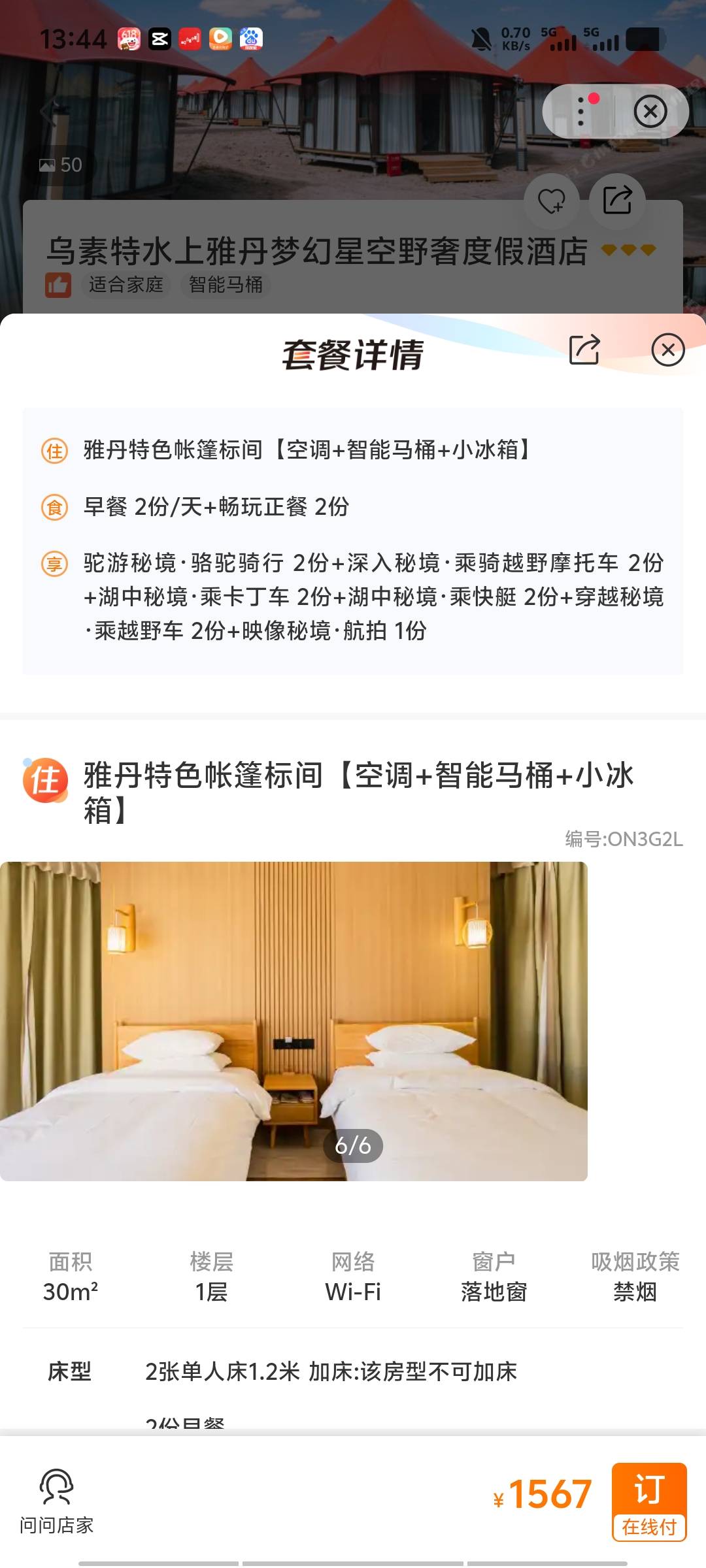Add the hotel to favorites
The height and width of the screenshot is (1568, 706).
coord(551,201)
